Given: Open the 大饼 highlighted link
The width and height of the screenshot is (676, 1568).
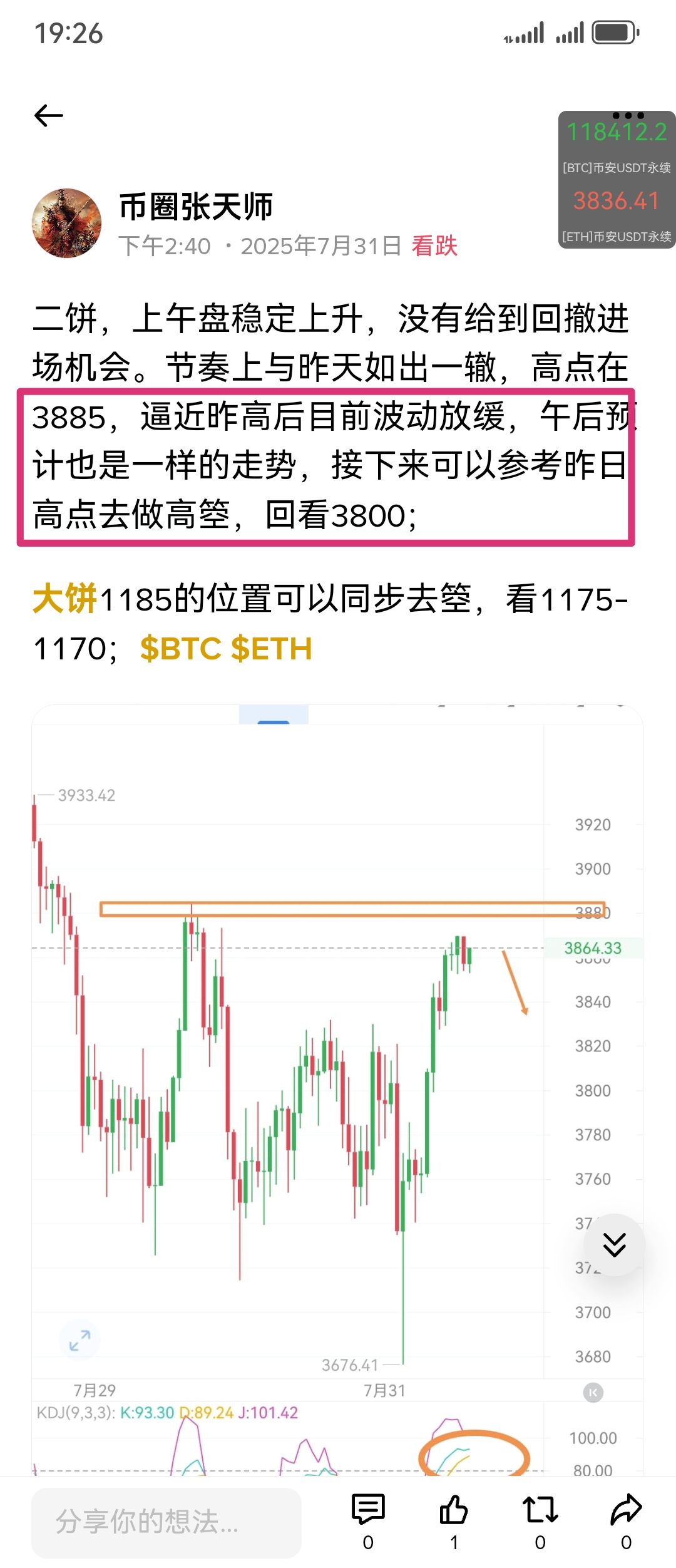Looking at the screenshot, I should point(64,599).
